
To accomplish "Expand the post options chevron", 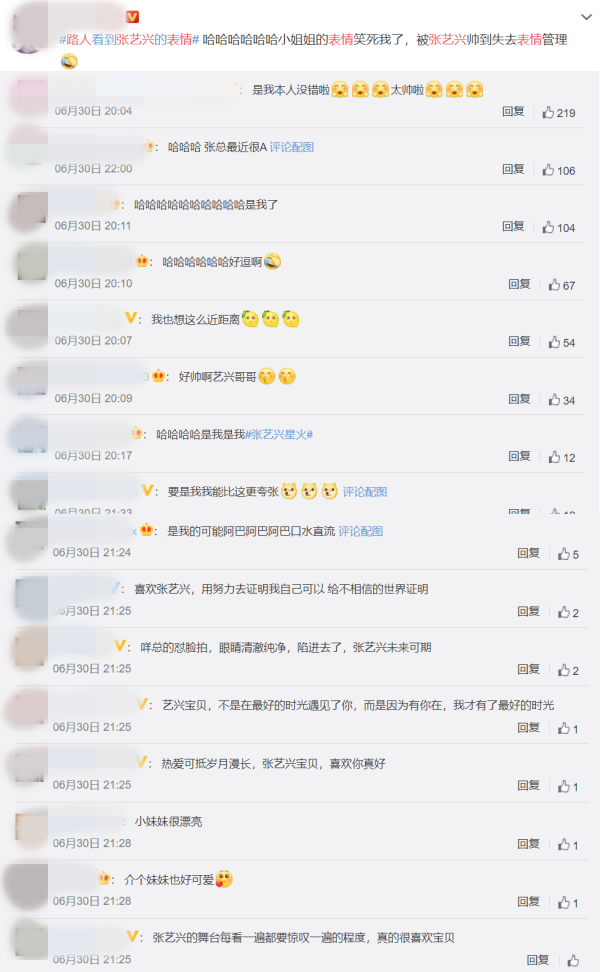I will click(586, 18).
